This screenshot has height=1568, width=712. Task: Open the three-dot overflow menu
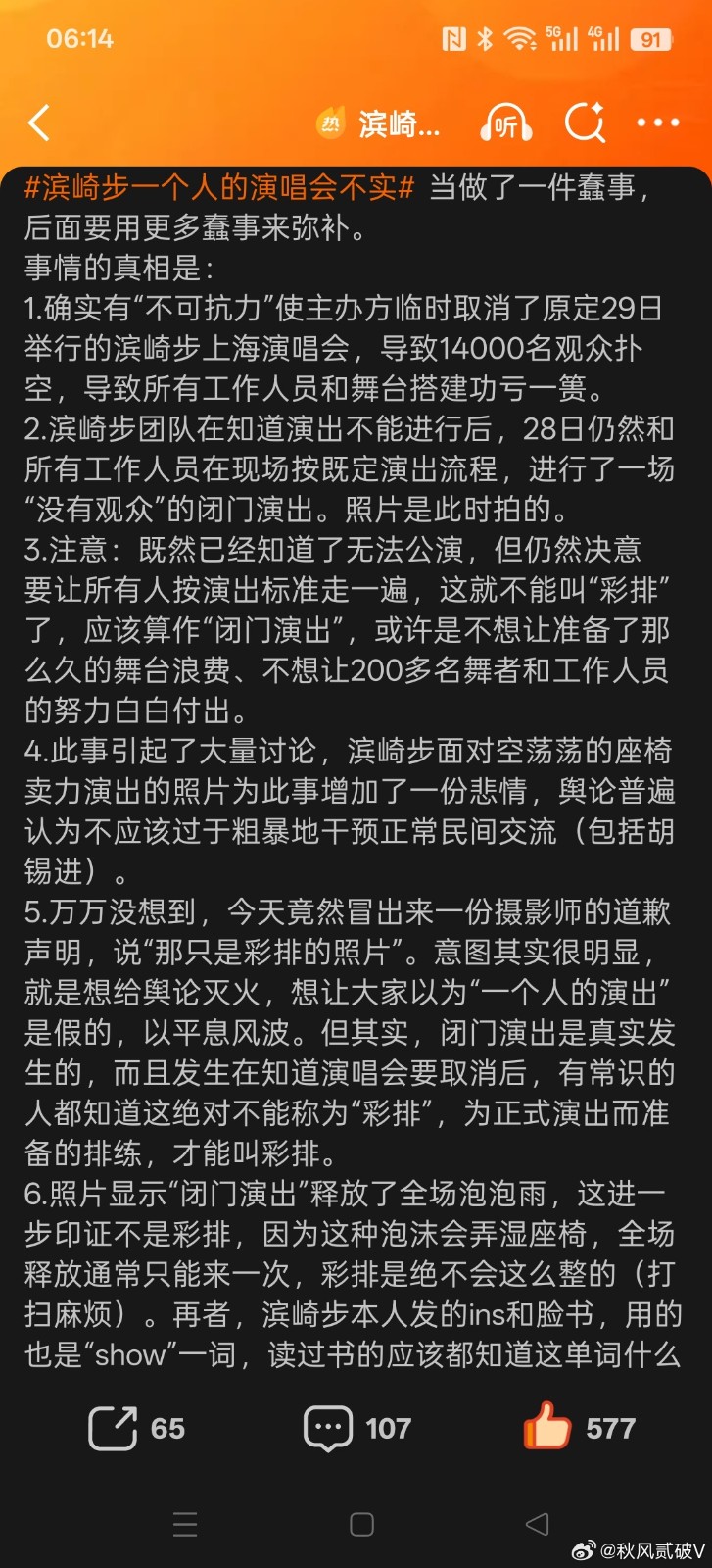point(658,123)
